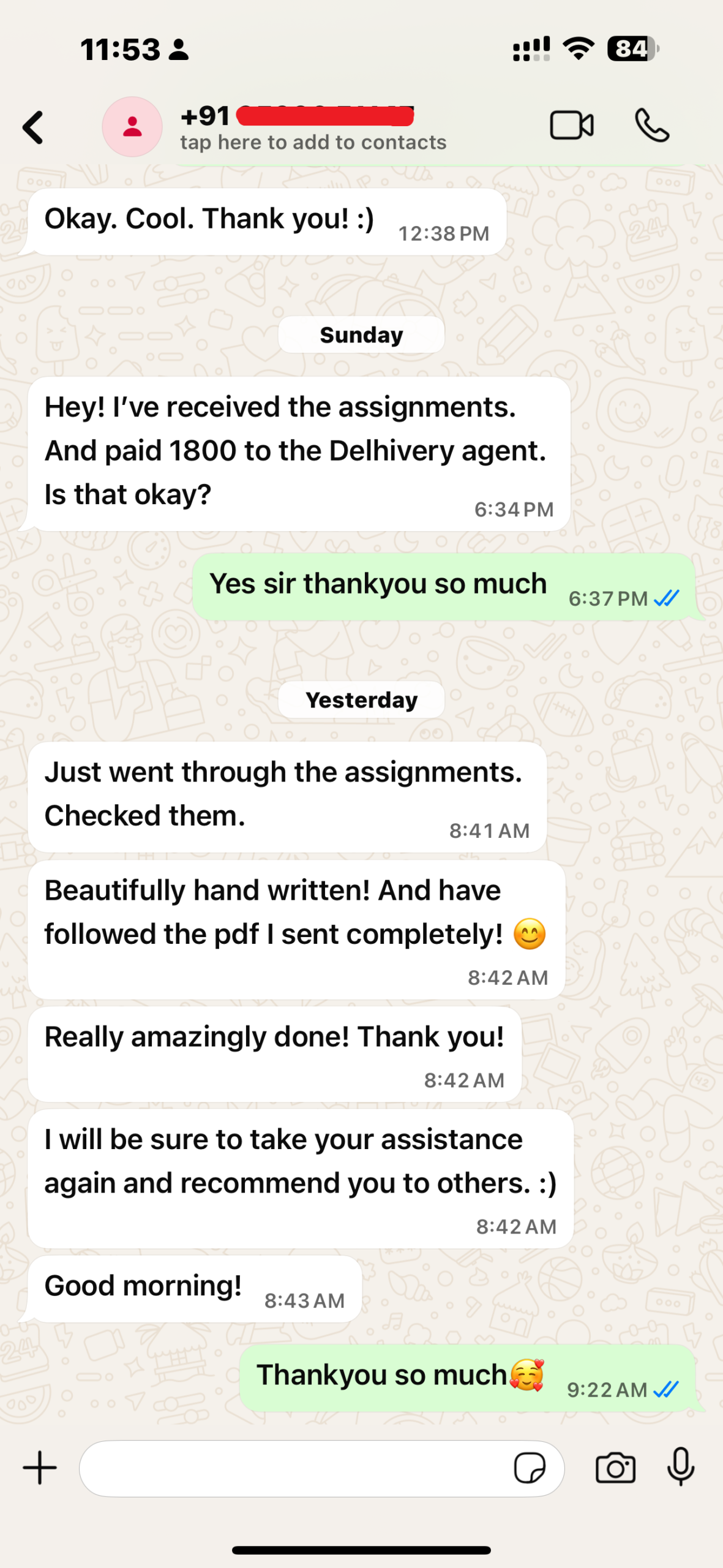Image resolution: width=723 pixels, height=1568 pixels.
Task: Focus the message input field
Action: click(294, 1468)
